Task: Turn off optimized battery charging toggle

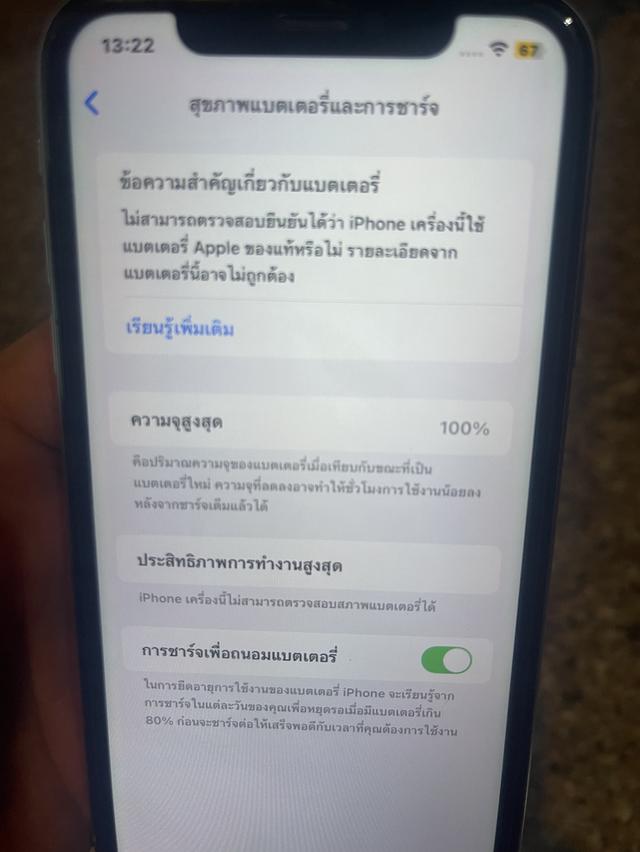Action: point(446,660)
